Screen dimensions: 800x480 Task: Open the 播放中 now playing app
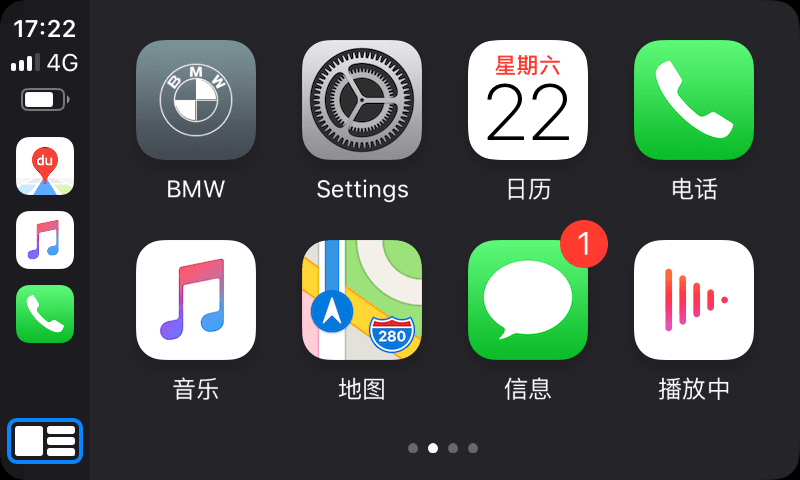tap(694, 300)
